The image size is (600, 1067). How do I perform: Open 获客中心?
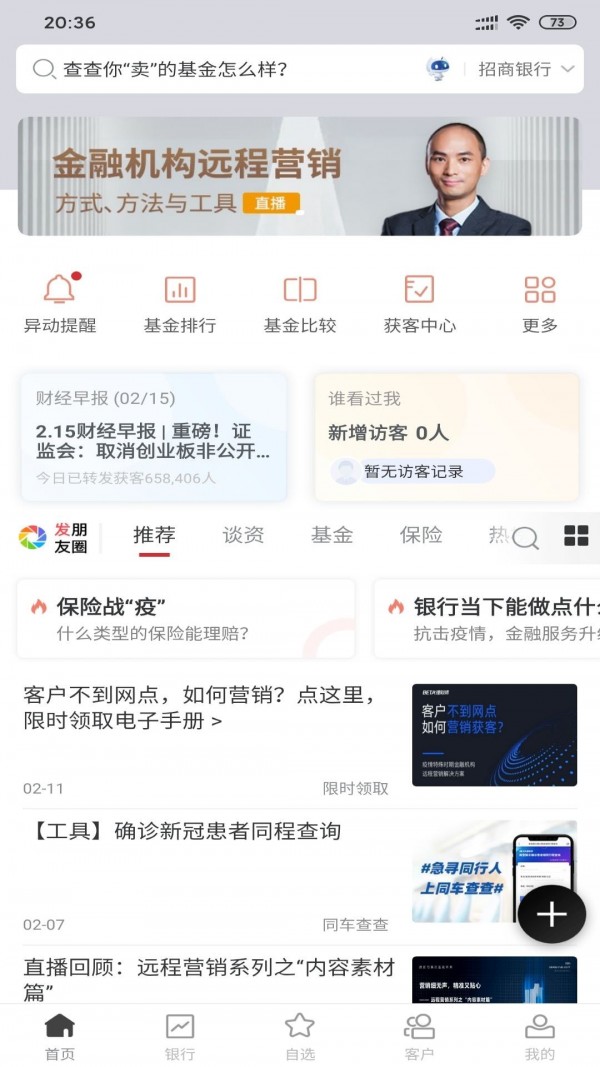point(420,303)
